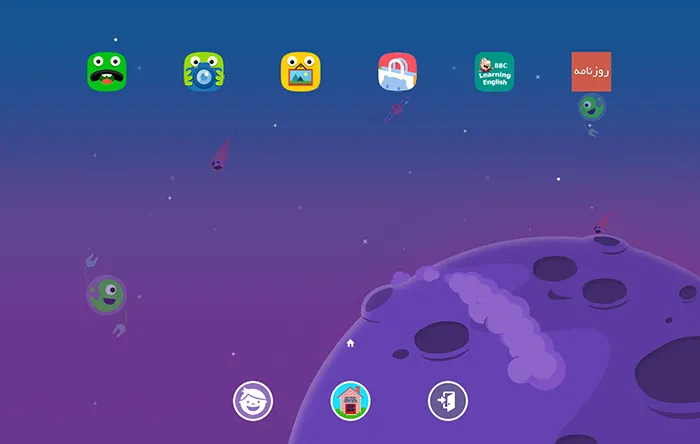The width and height of the screenshot is (700, 444).
Task: Open the yellow gallery monster app
Action: [300, 72]
